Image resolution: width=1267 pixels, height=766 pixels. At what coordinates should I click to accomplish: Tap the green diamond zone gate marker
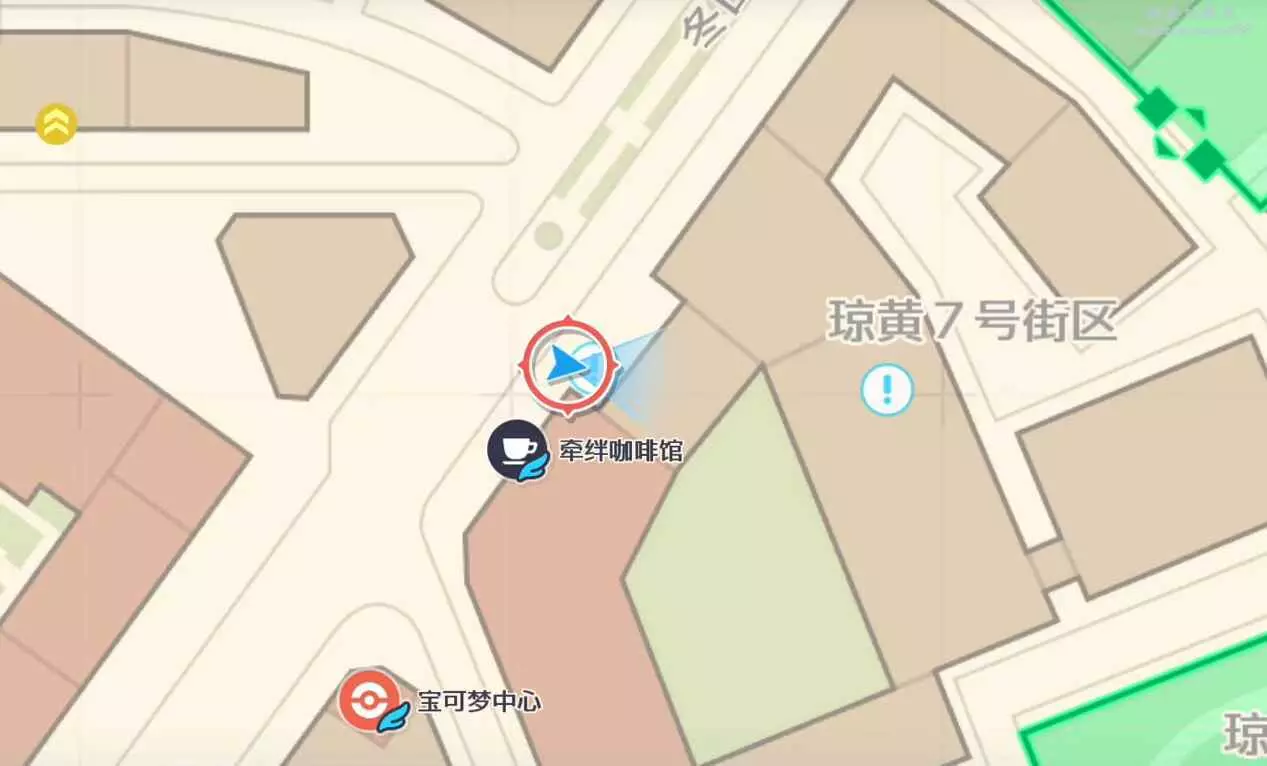(x=1181, y=133)
